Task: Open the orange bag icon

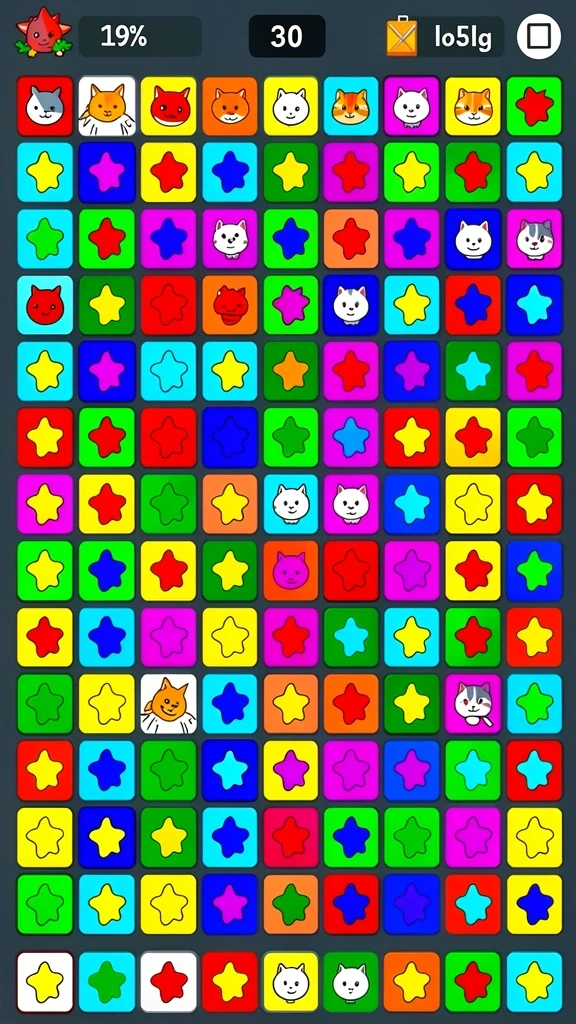Action: (x=401, y=37)
